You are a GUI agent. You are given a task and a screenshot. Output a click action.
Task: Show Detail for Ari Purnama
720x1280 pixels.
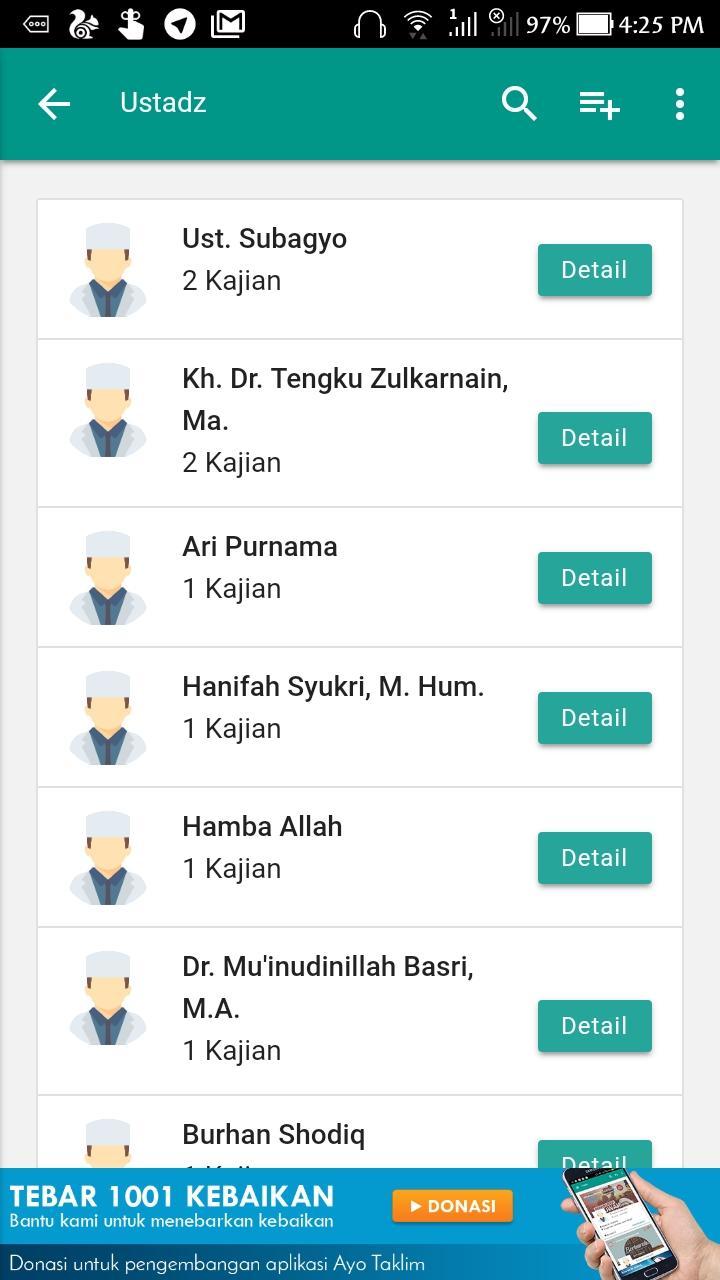click(594, 578)
